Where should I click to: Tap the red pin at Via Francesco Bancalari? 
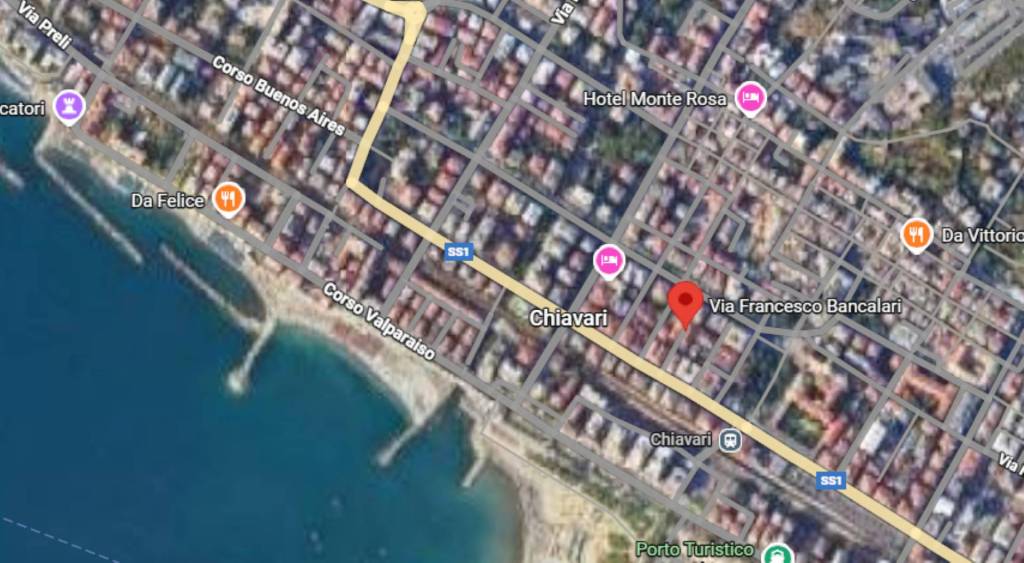pyautogui.click(x=685, y=304)
